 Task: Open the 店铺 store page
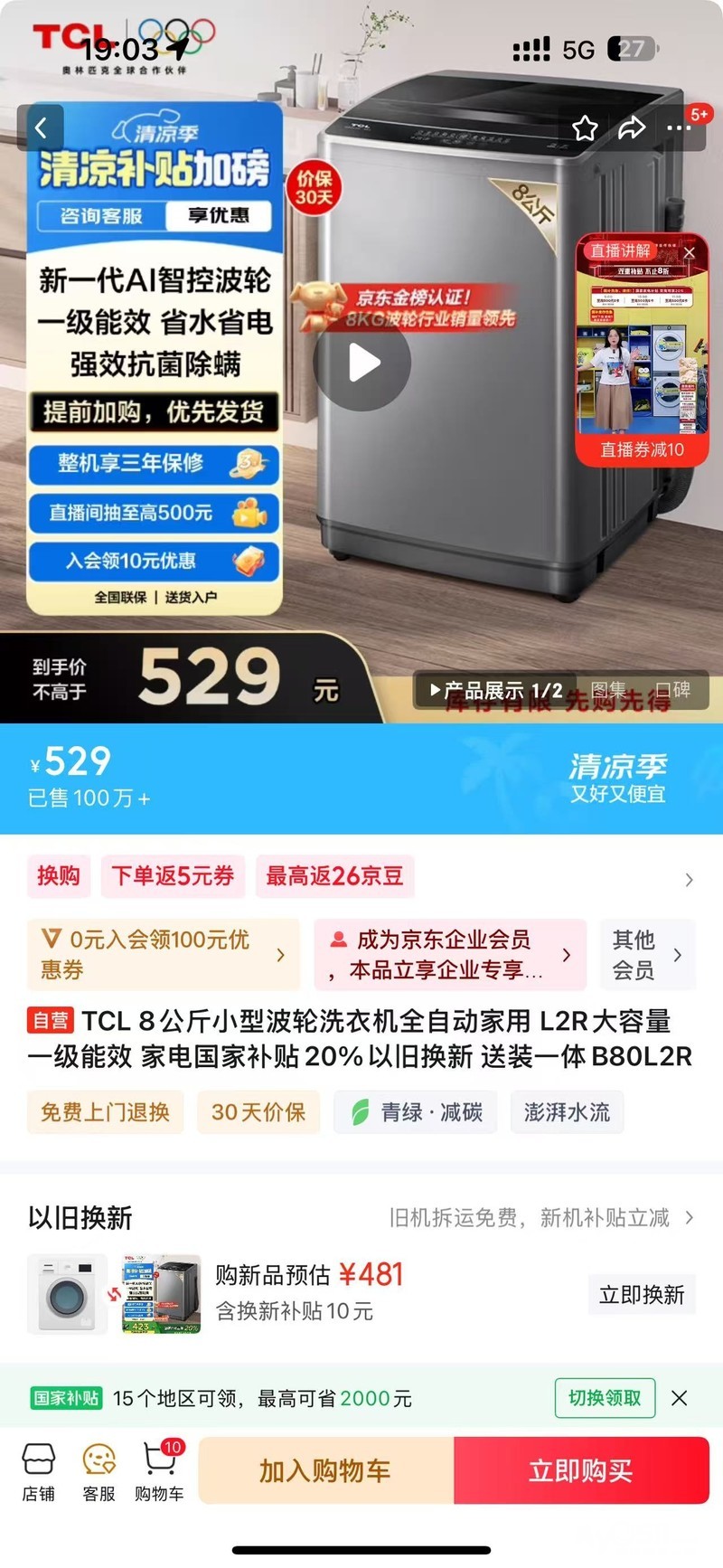point(38,1471)
